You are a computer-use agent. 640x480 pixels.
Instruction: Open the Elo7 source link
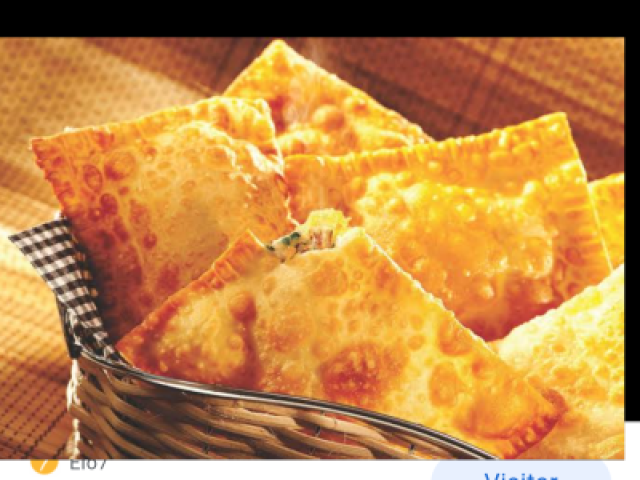86,465
